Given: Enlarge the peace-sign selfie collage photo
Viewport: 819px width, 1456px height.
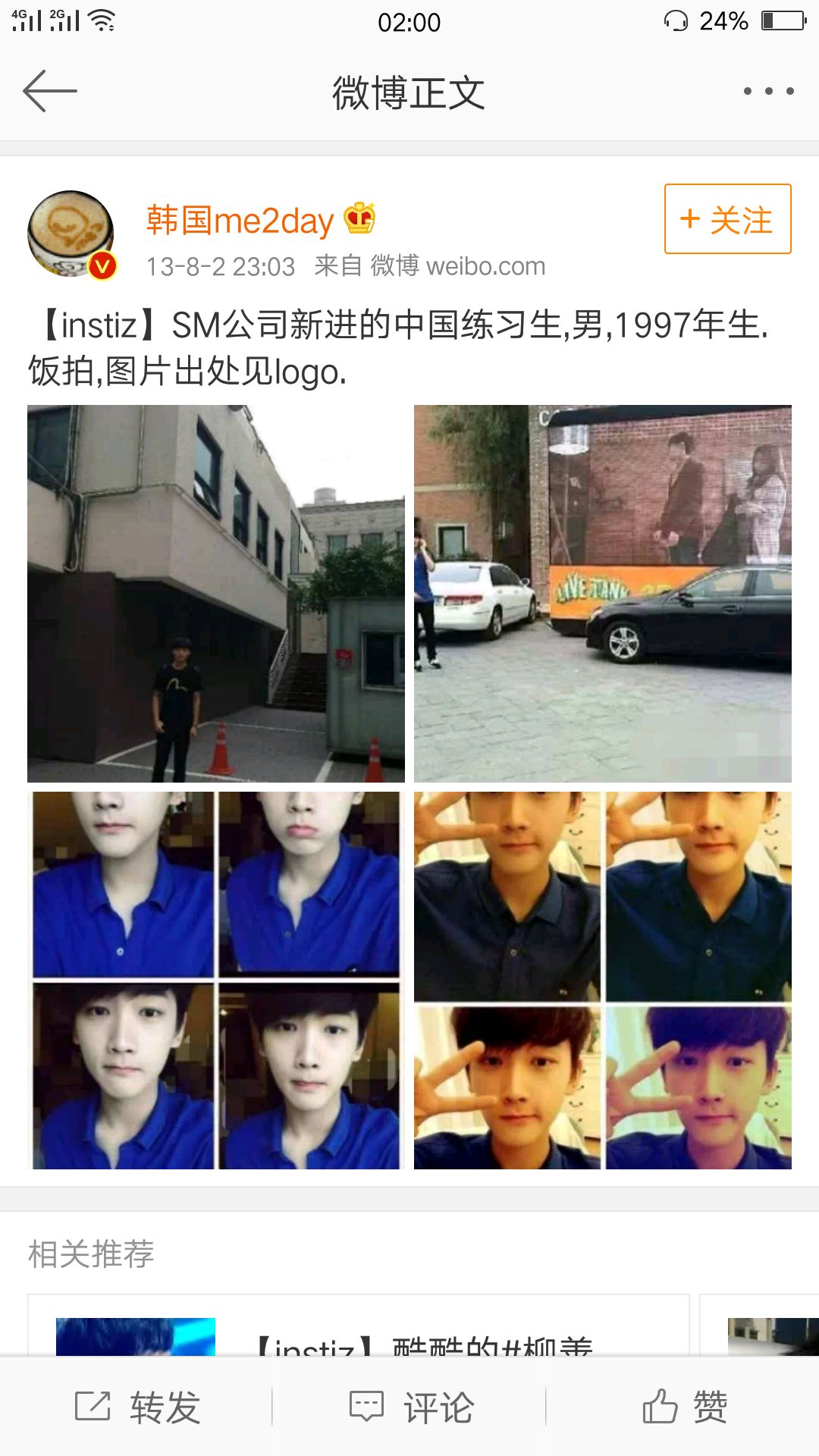Looking at the screenshot, I should (x=602, y=980).
